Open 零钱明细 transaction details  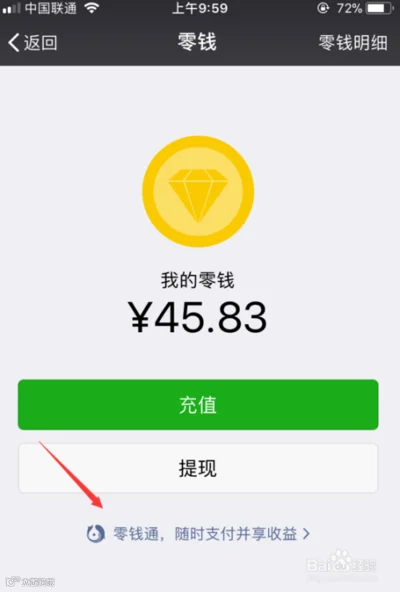353,42
